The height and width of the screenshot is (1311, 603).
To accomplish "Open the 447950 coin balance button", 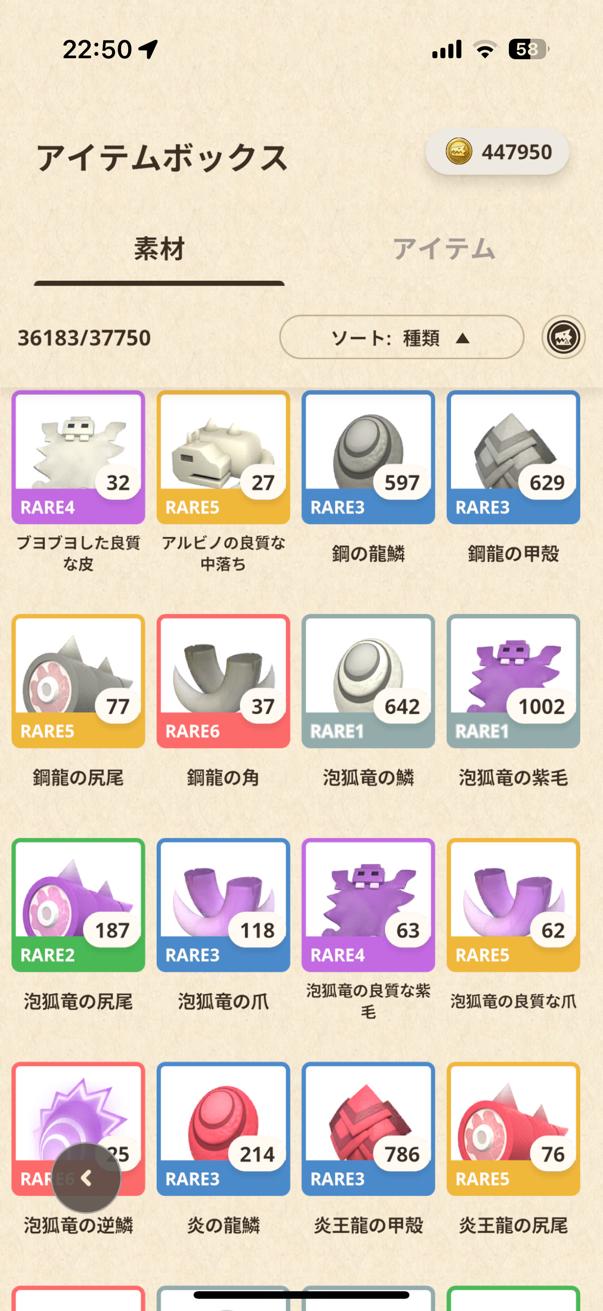I will [498, 153].
